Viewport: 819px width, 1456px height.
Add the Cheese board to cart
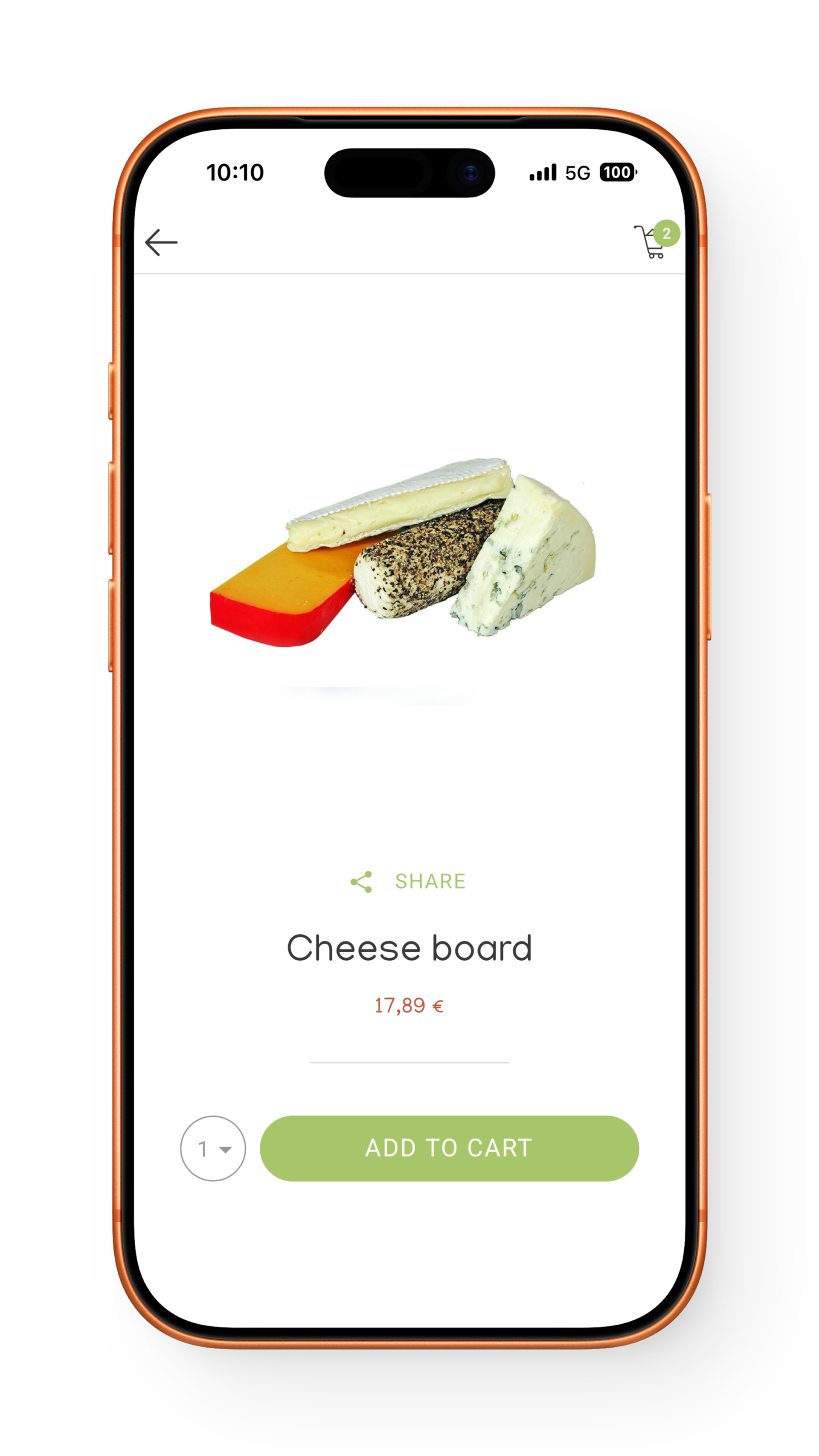(449, 1148)
